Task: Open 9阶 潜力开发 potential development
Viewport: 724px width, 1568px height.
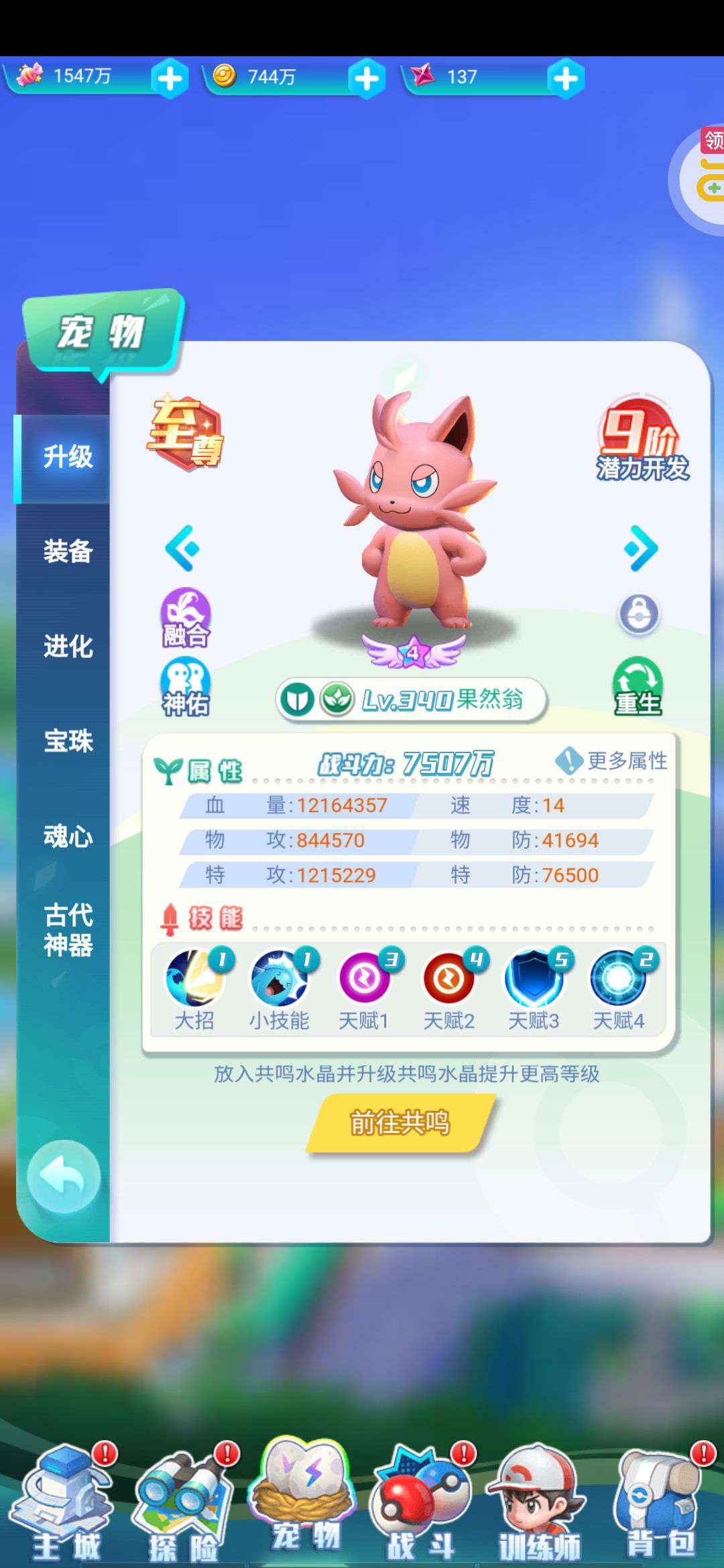Action: 642,439
